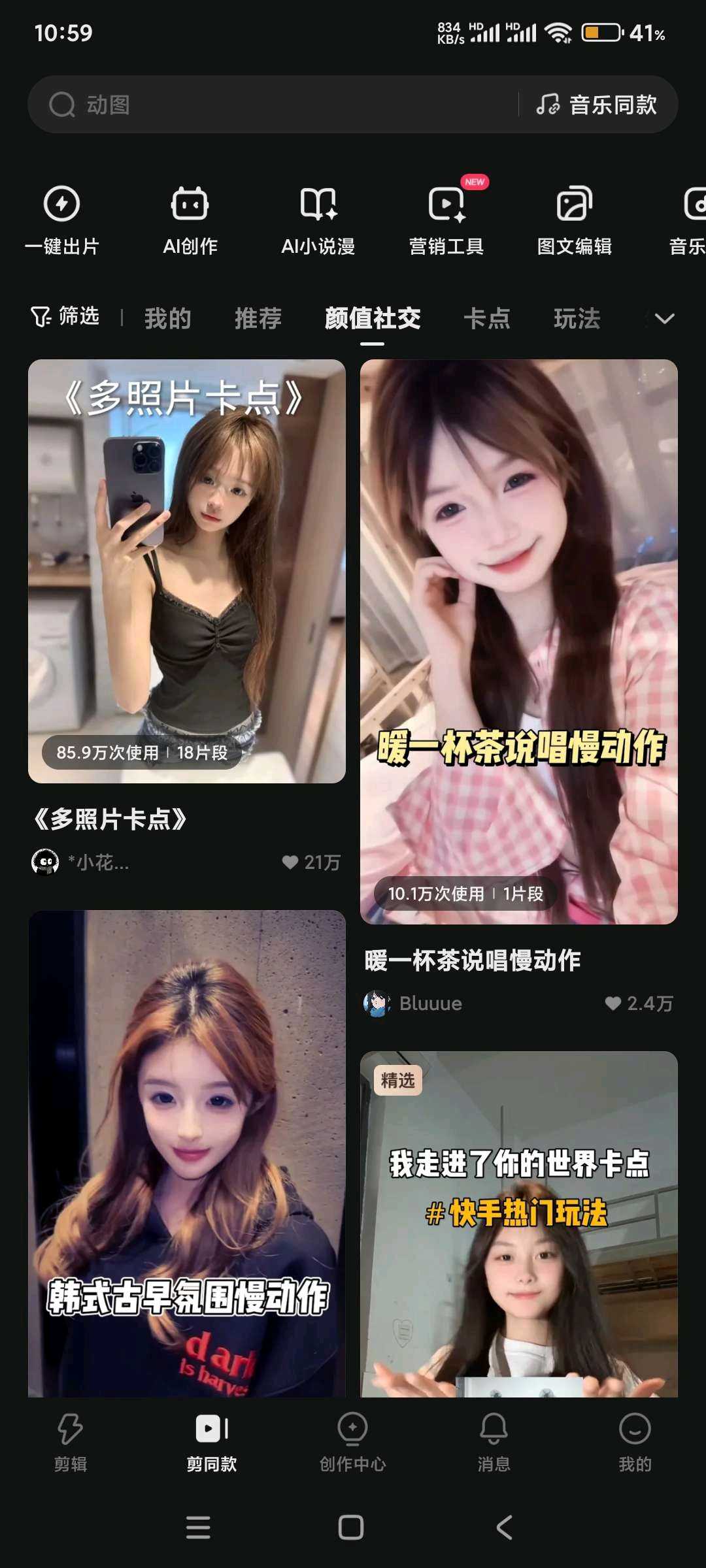Viewport: 706px width, 1568px height.
Task: Open the 一键出片 tool
Action: 61,220
